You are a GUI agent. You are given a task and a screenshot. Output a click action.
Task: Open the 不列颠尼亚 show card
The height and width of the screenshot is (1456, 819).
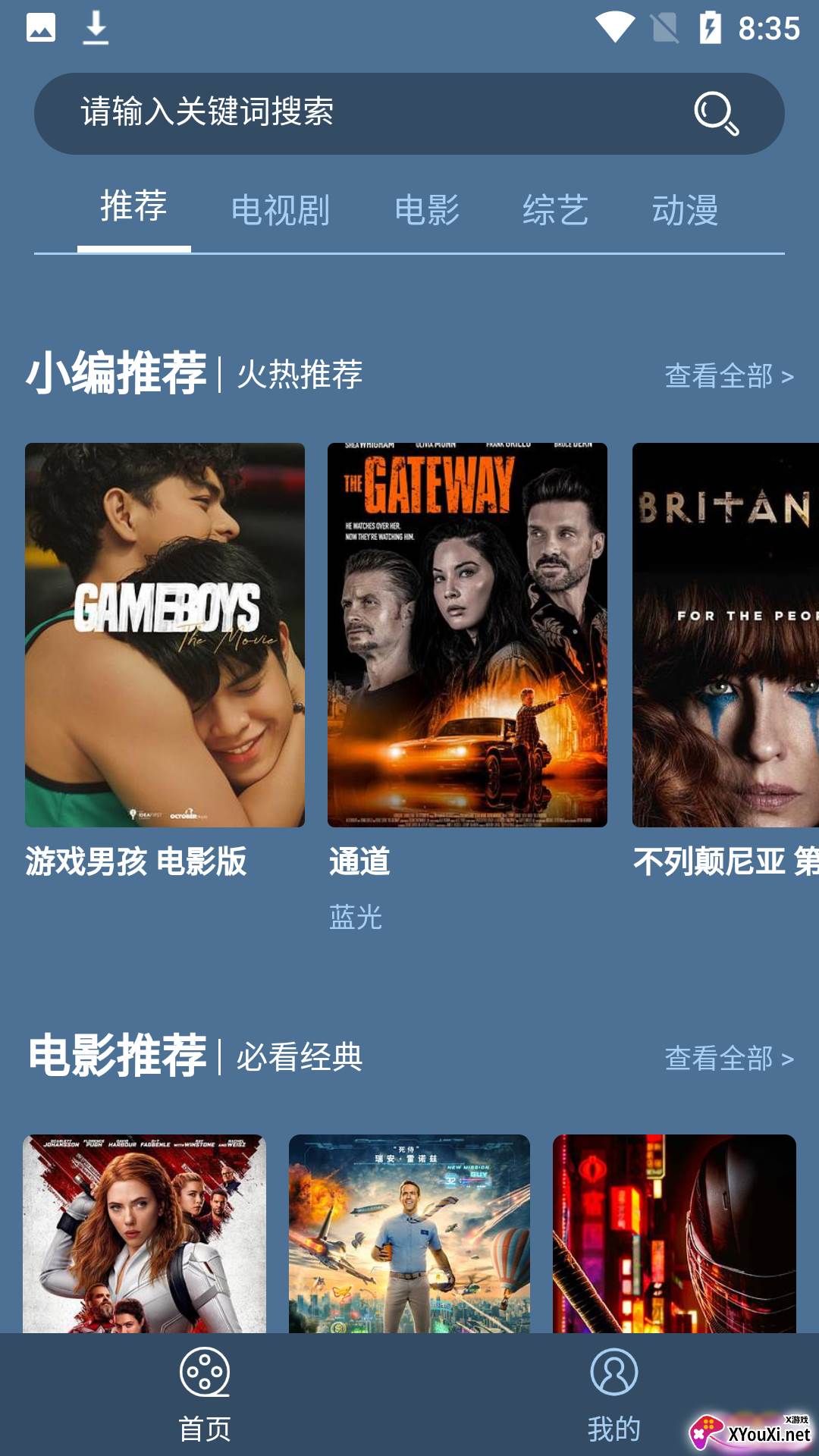click(x=726, y=635)
